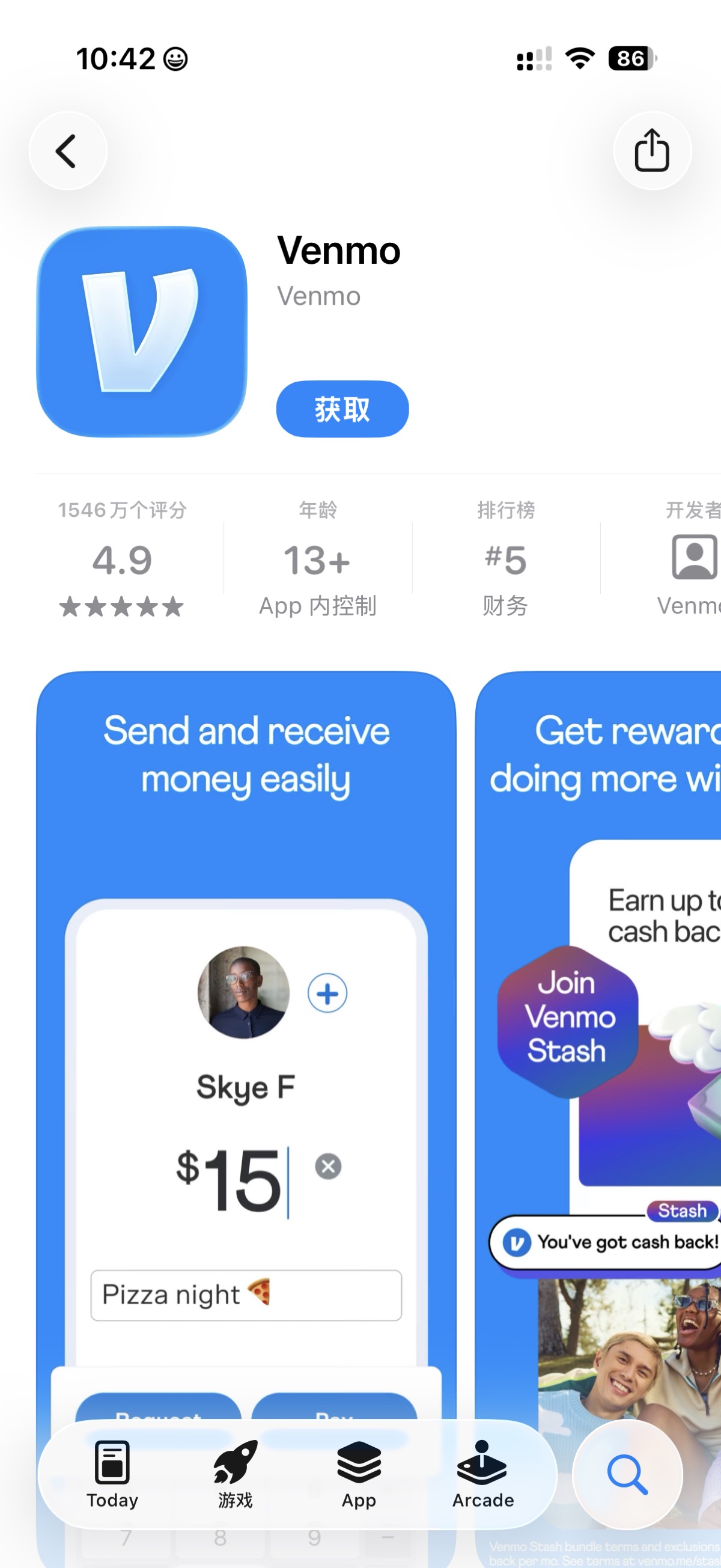
Task: Open the 'Send and receive money easily' screenshot
Action: (x=246, y=1035)
